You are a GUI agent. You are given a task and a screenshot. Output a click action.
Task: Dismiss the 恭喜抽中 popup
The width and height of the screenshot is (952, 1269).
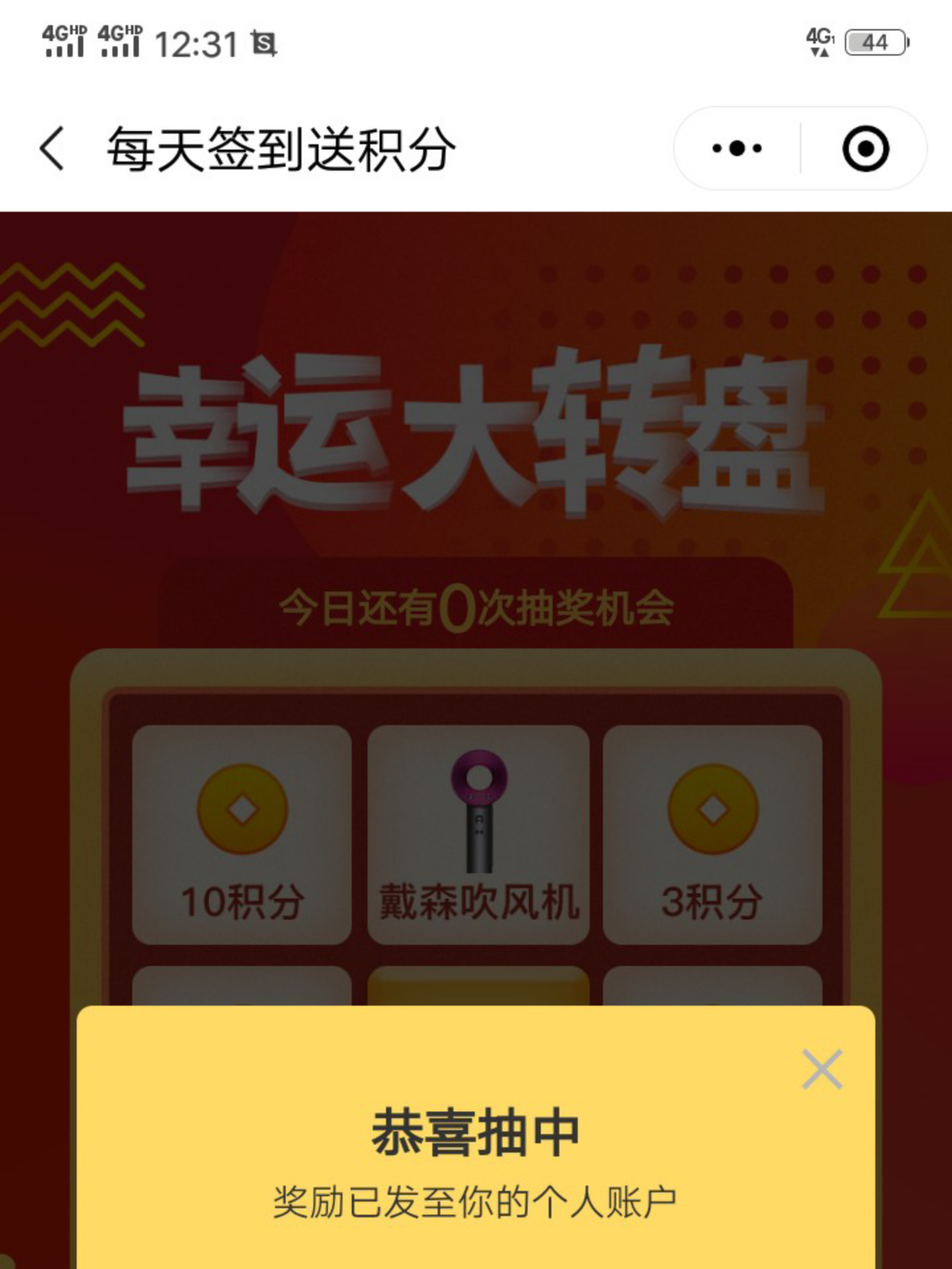[x=822, y=1069]
